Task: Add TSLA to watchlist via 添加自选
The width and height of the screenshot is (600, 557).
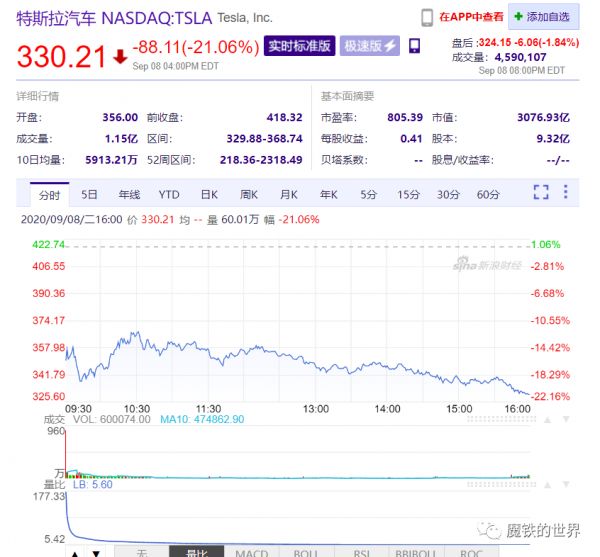Action: click(x=544, y=16)
